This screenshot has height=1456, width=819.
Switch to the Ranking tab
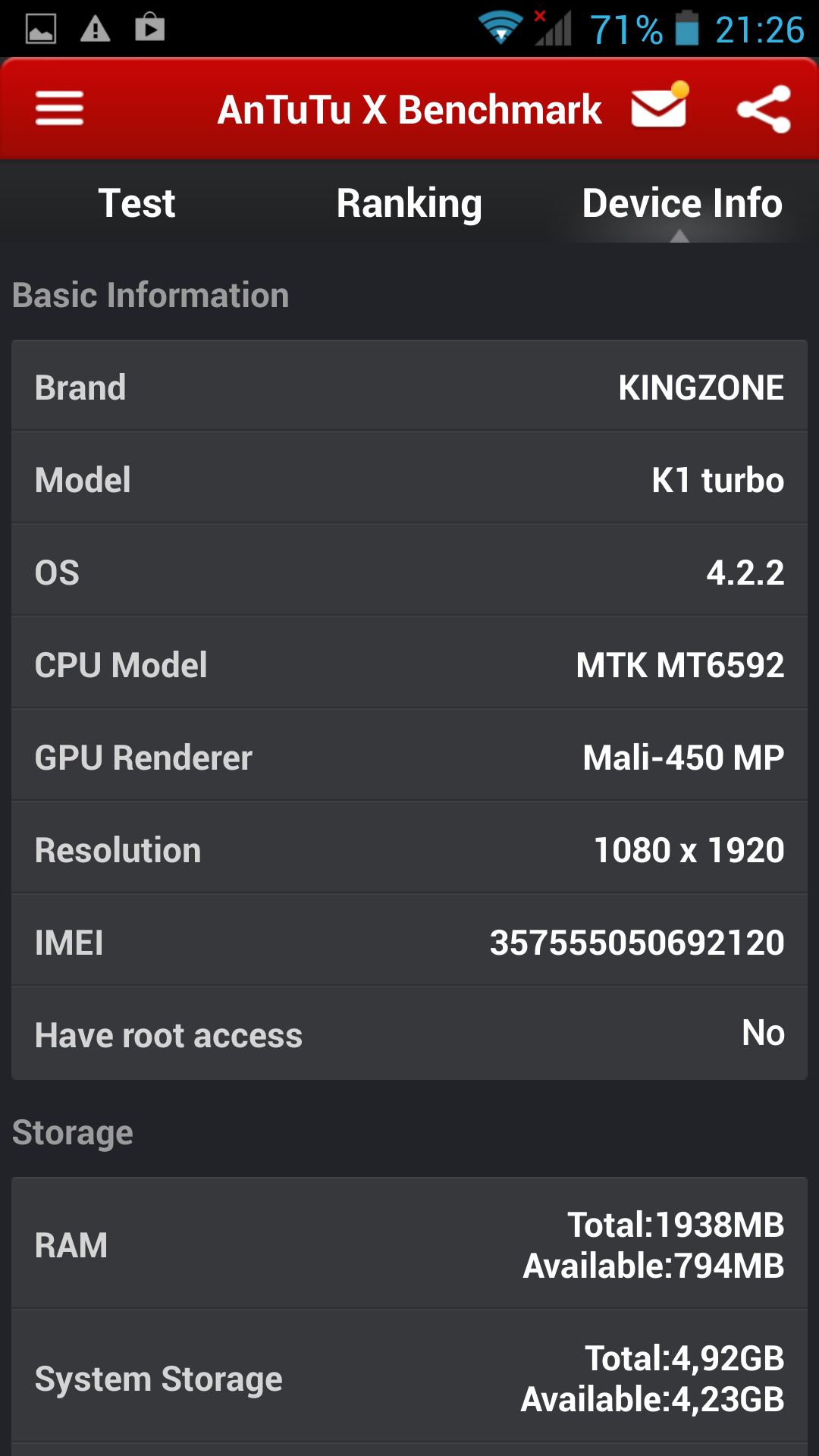pos(409,203)
